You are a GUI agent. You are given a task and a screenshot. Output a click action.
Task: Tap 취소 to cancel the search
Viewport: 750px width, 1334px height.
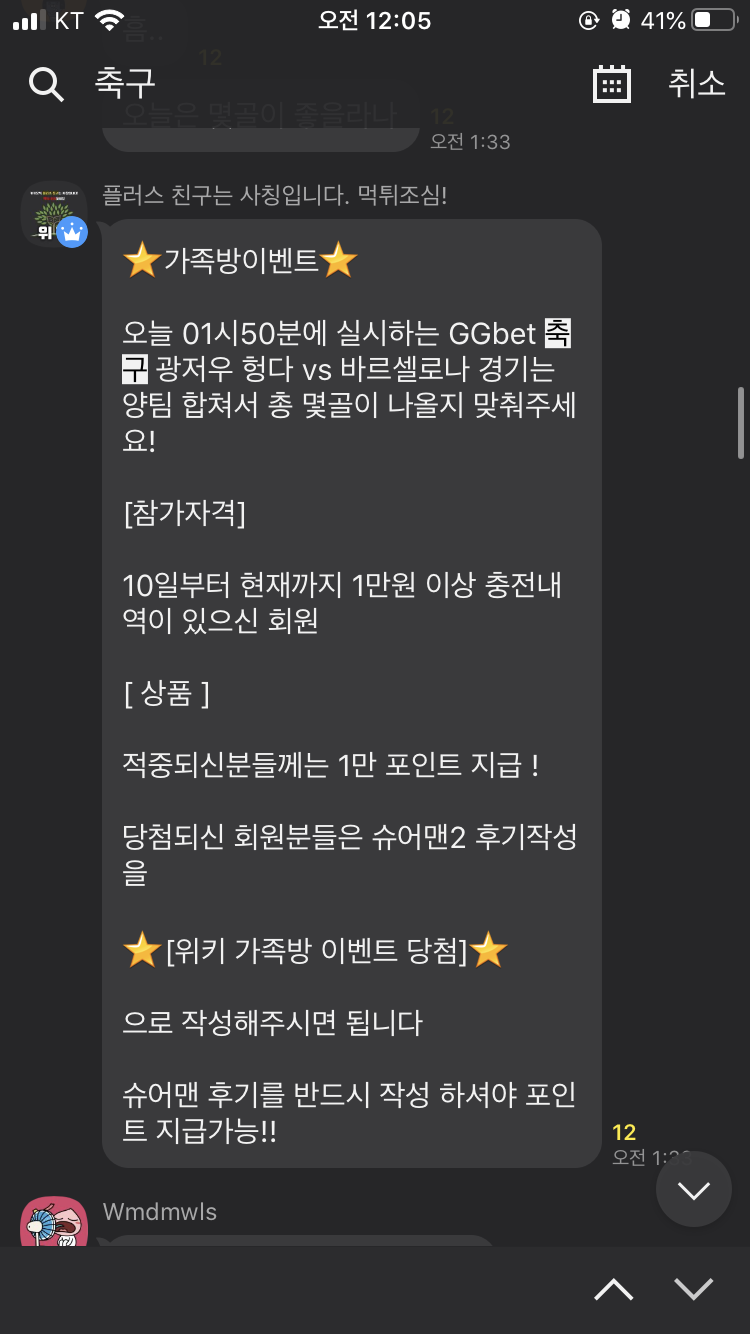point(696,84)
